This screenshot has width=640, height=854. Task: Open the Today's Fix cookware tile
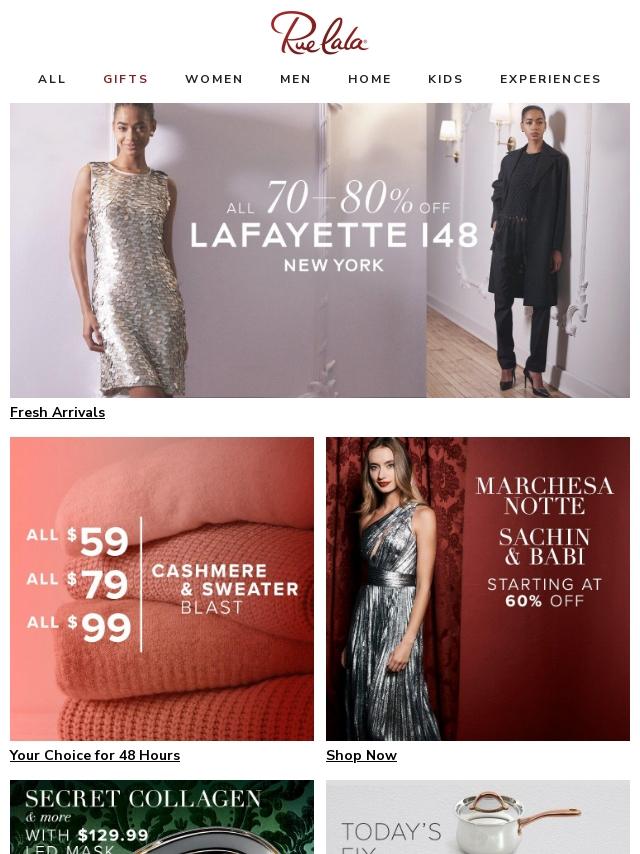478,817
